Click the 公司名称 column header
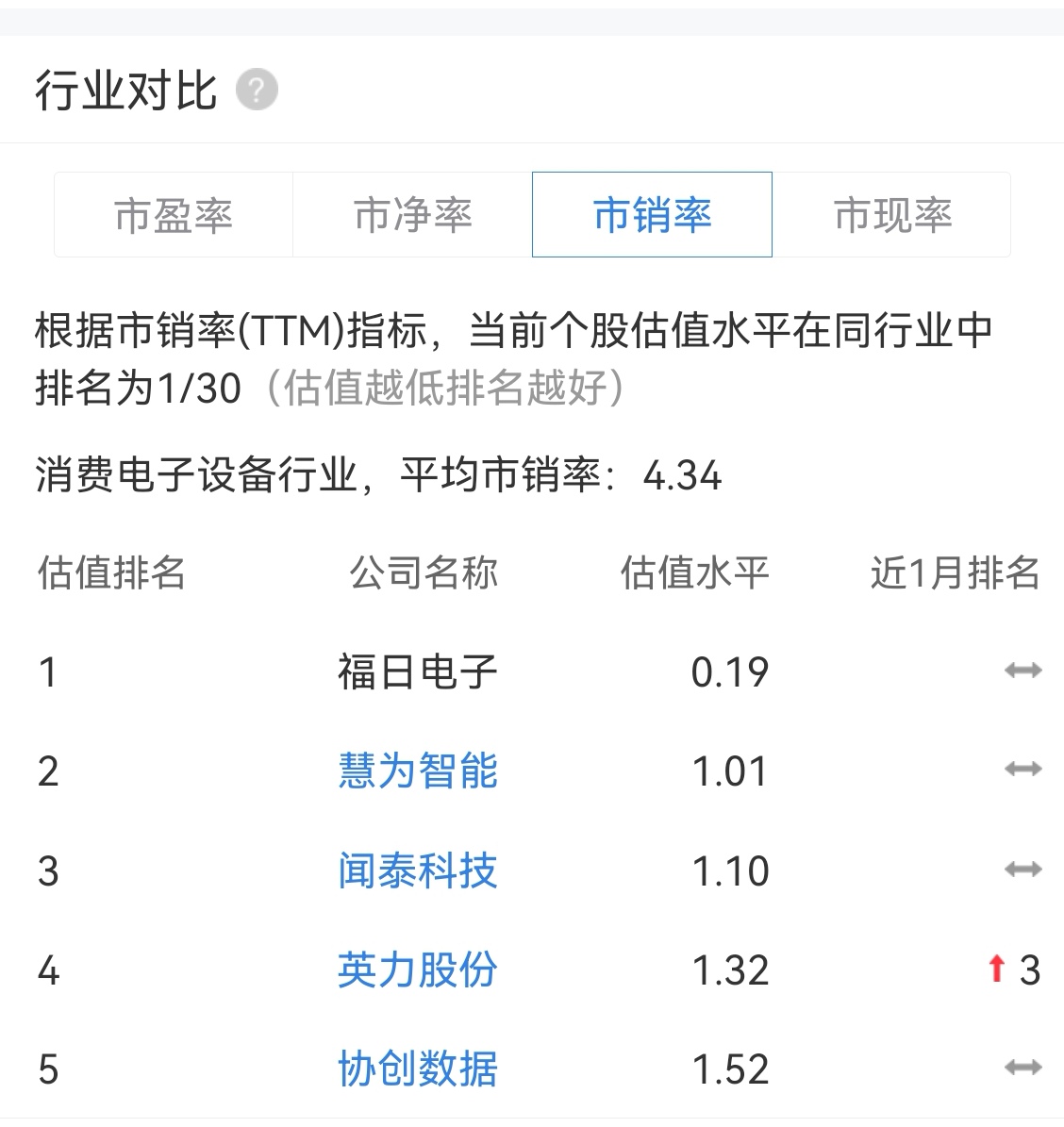This screenshot has width=1064, height=1127. 424,572
